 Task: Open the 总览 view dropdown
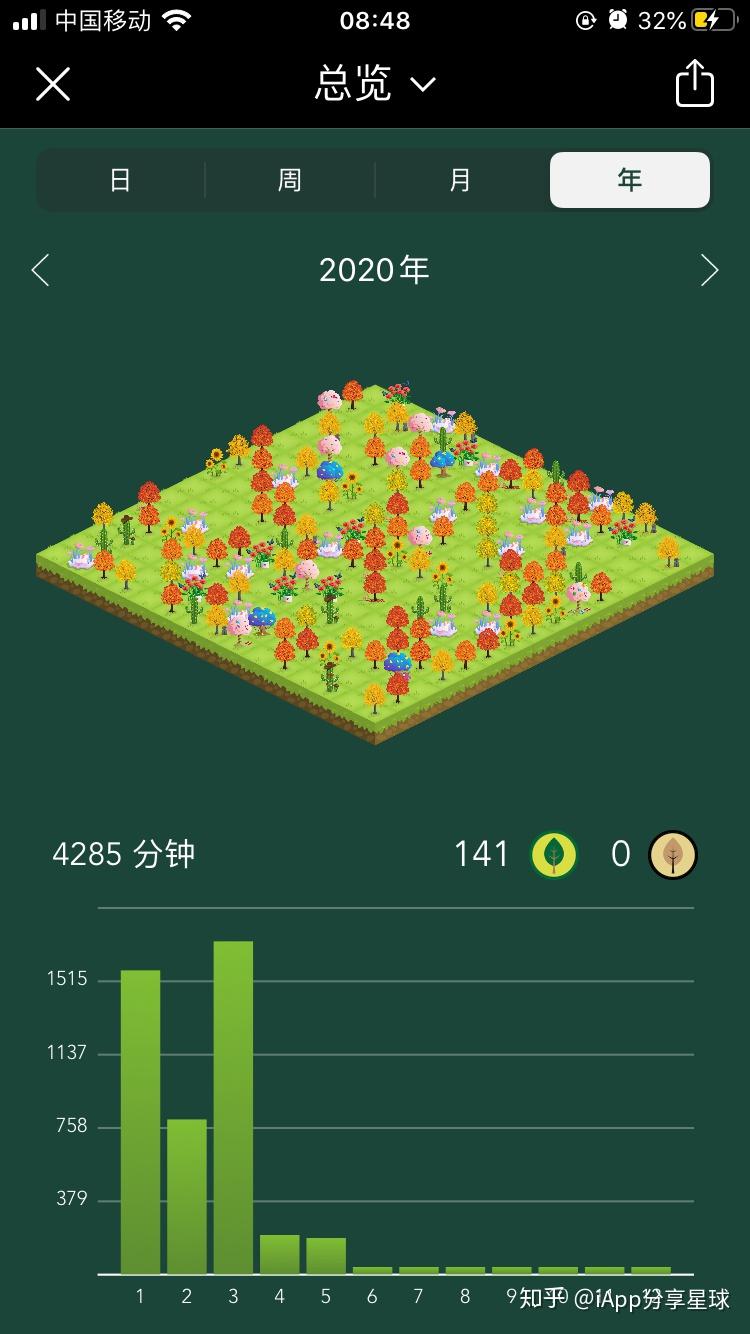point(375,83)
